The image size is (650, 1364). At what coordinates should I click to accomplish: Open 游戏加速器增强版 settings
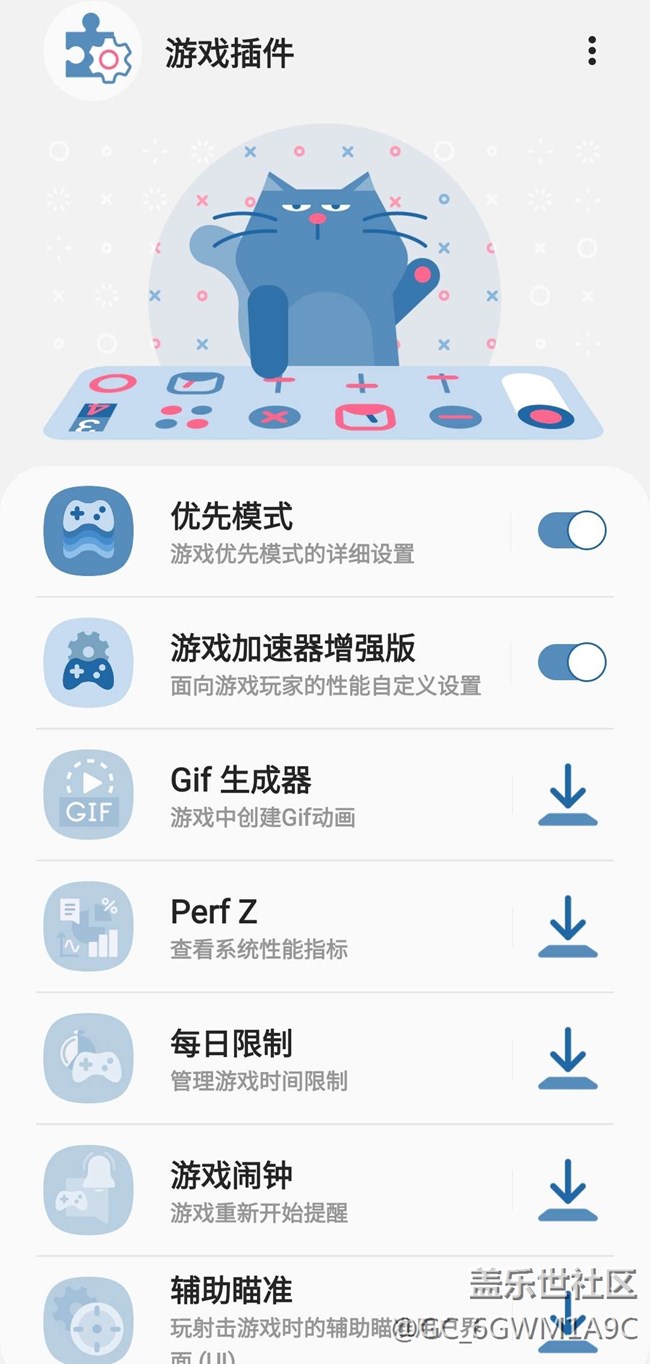click(300, 664)
